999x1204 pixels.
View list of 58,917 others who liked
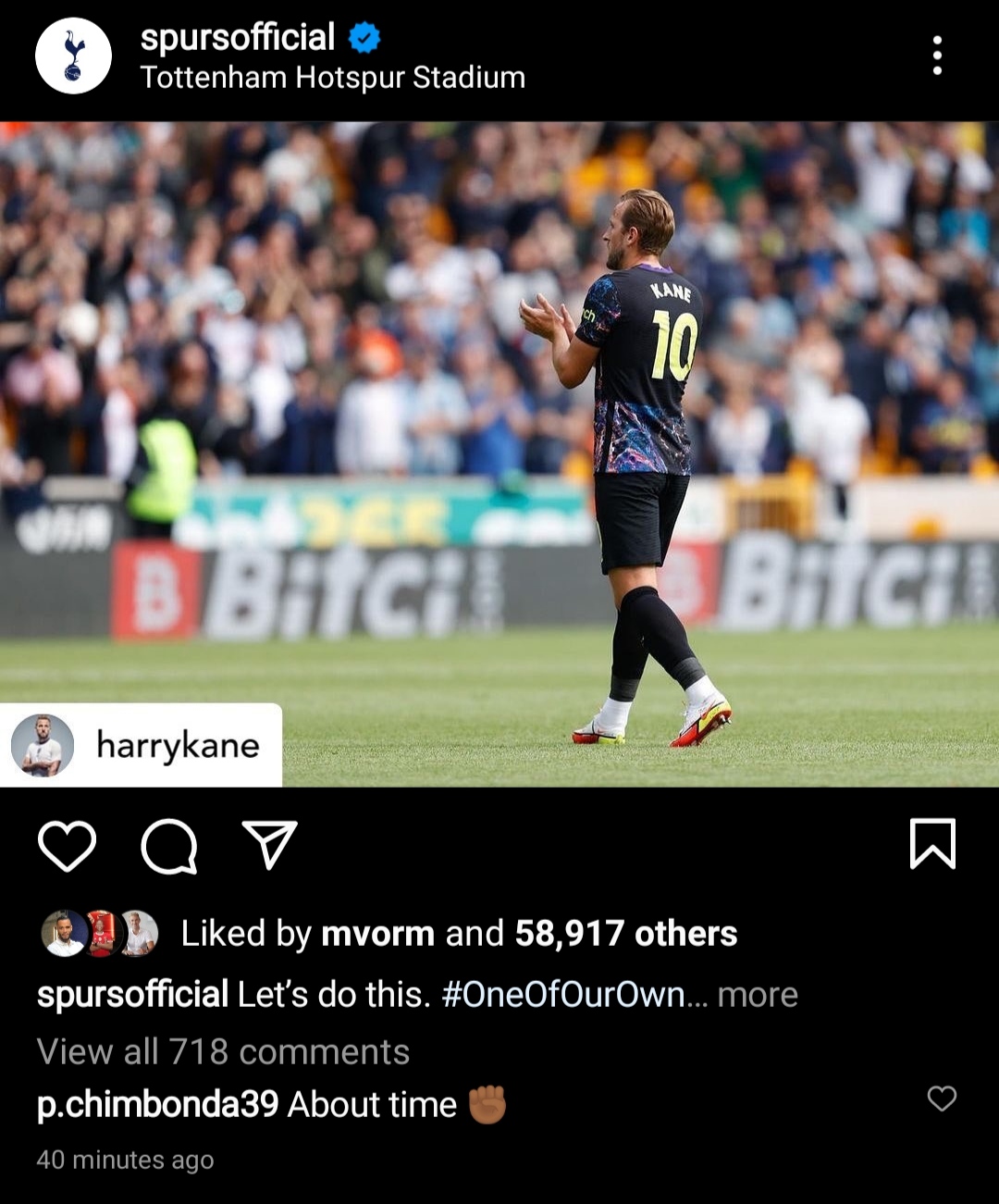[625, 934]
